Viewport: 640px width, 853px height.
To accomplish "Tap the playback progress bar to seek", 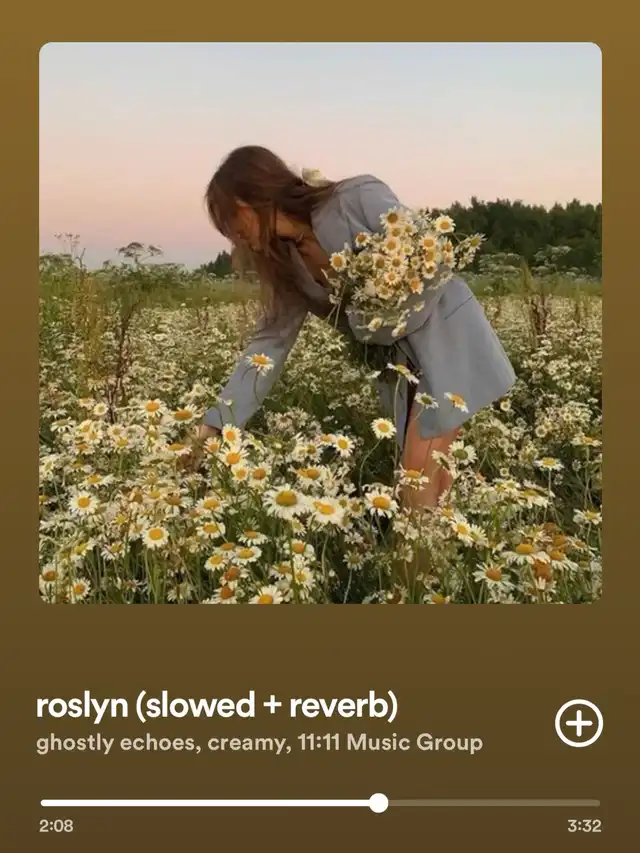I will 320,802.
